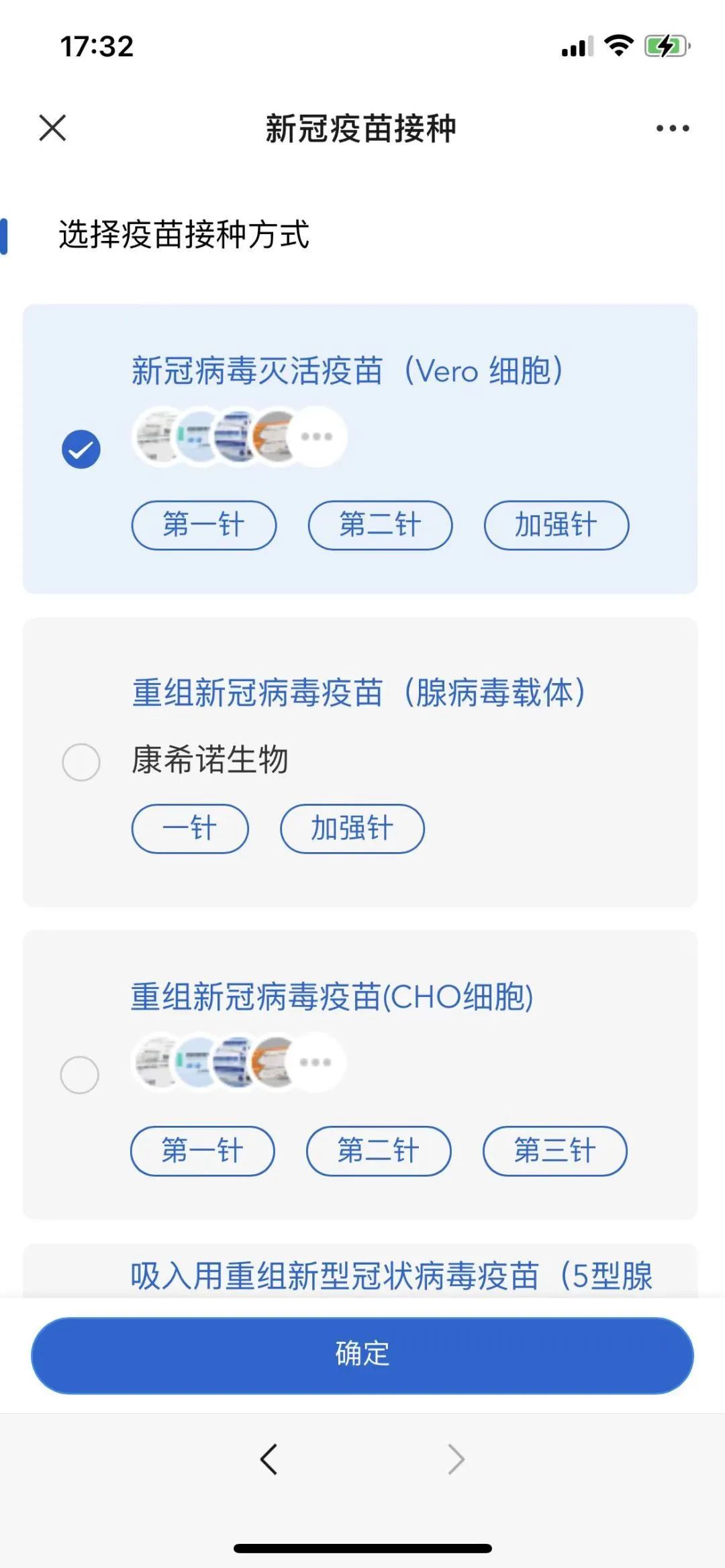Image resolution: width=725 pixels, height=1568 pixels.
Task: Choose 加强针 for the Vero vaccine
Action: click(x=556, y=525)
